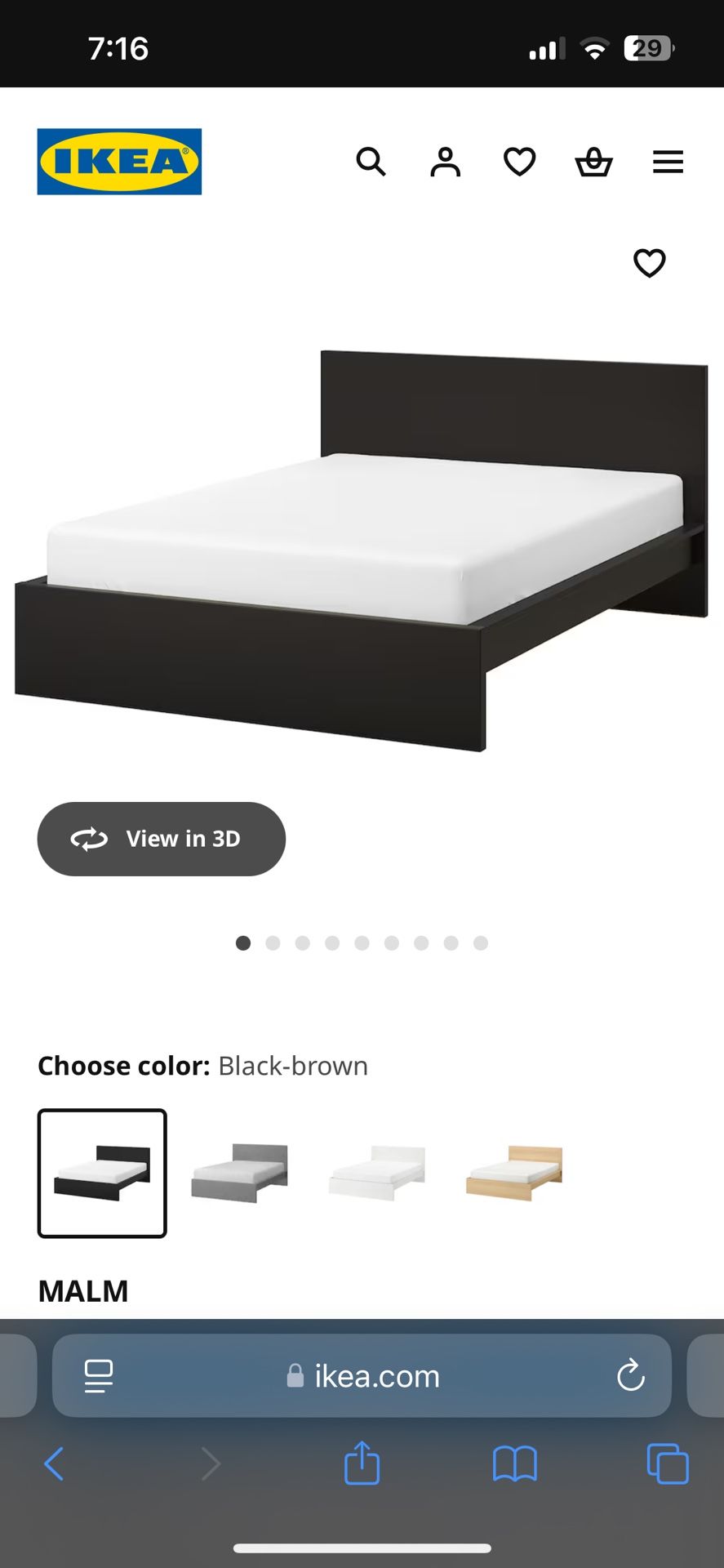The height and width of the screenshot is (1568, 724).
Task: Reload the page in Safari
Action: pos(631,1376)
